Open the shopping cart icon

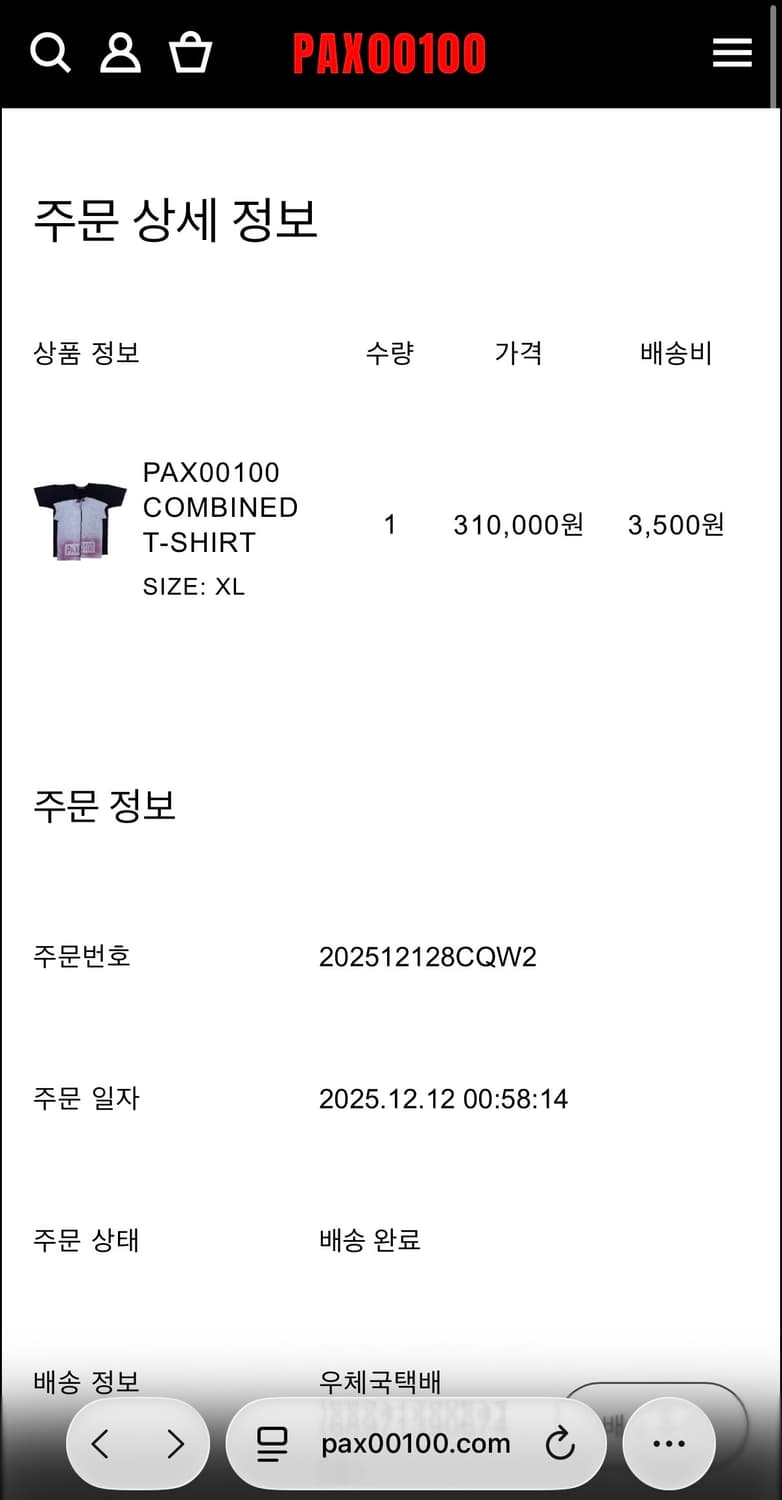[192, 52]
